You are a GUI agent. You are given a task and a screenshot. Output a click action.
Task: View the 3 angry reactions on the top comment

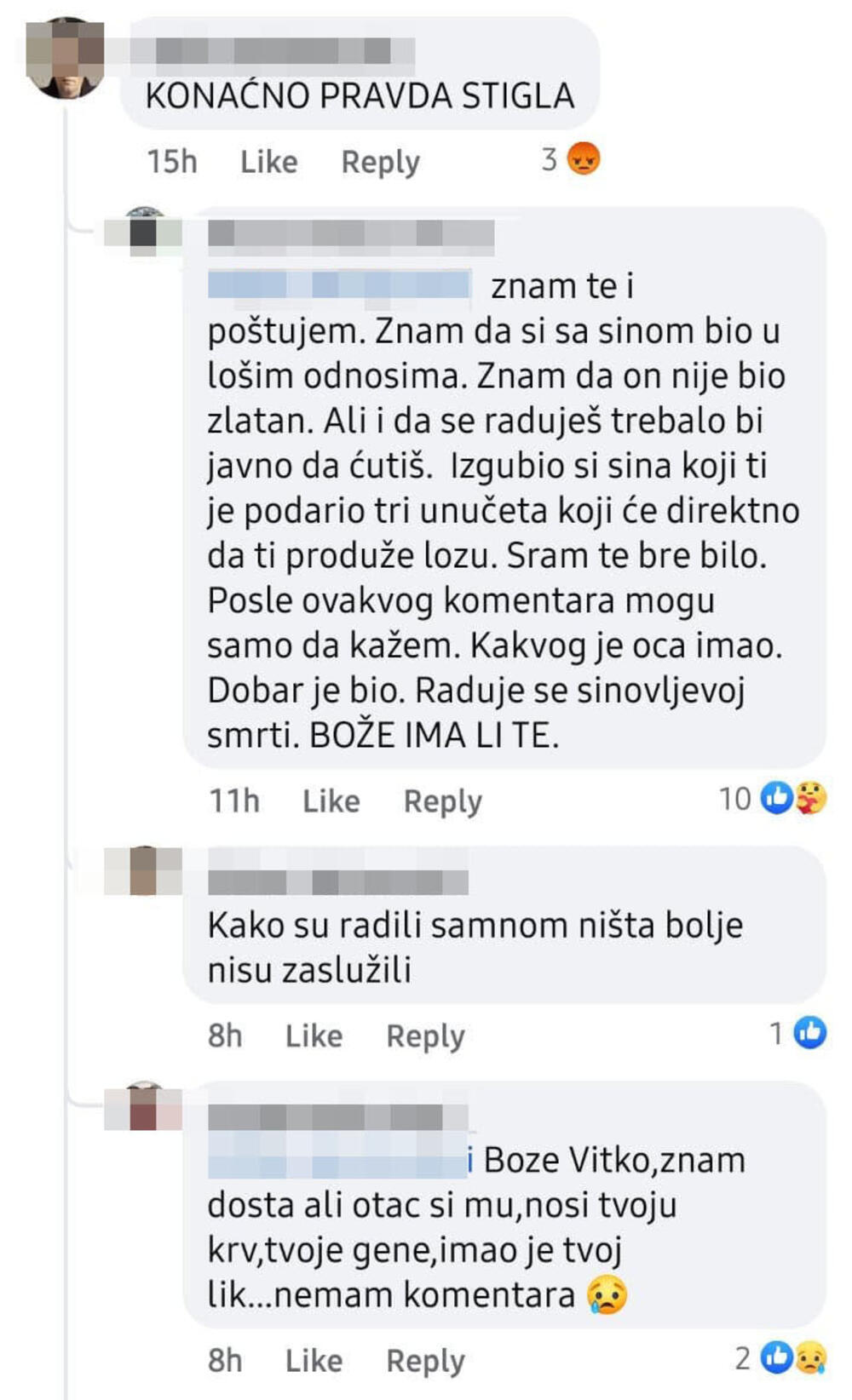click(572, 159)
